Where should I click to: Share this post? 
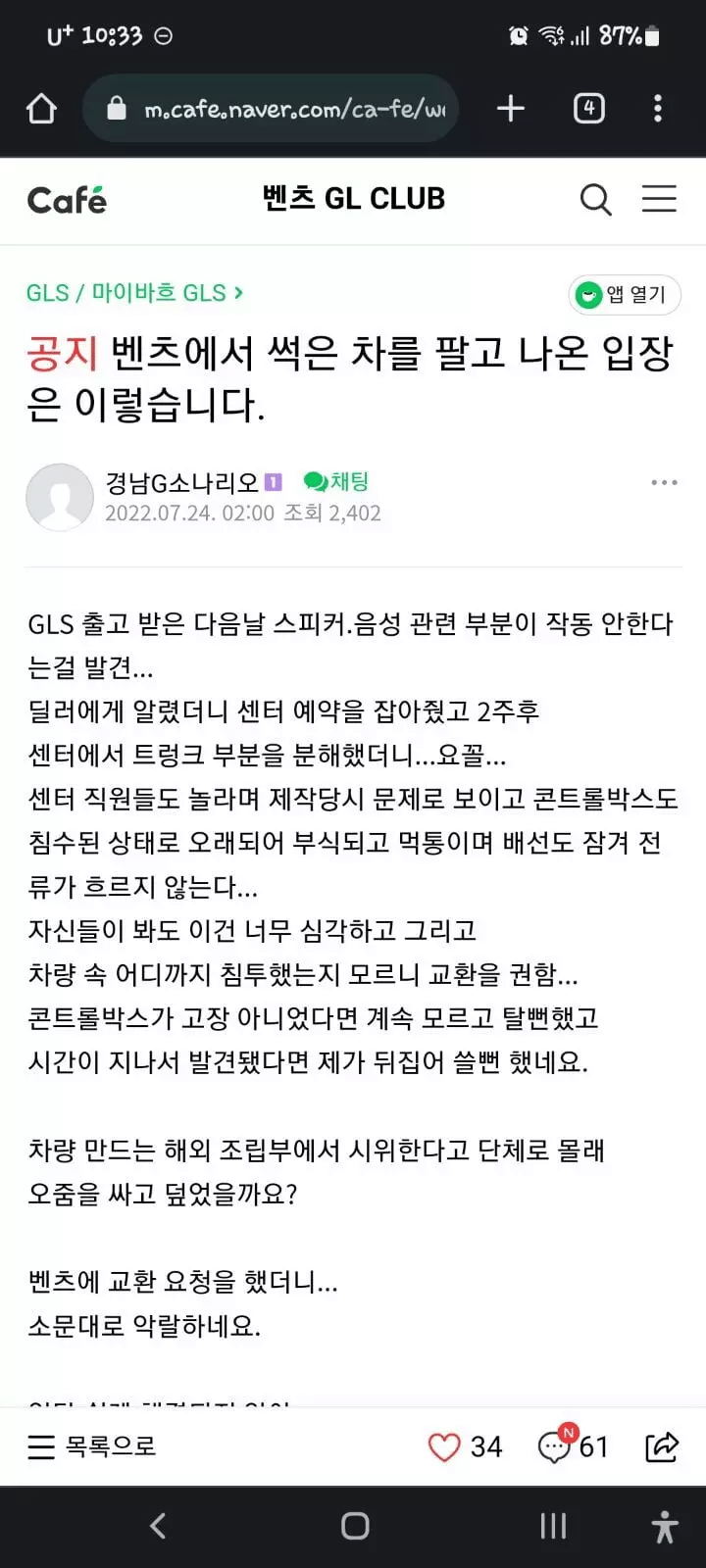tap(662, 1446)
